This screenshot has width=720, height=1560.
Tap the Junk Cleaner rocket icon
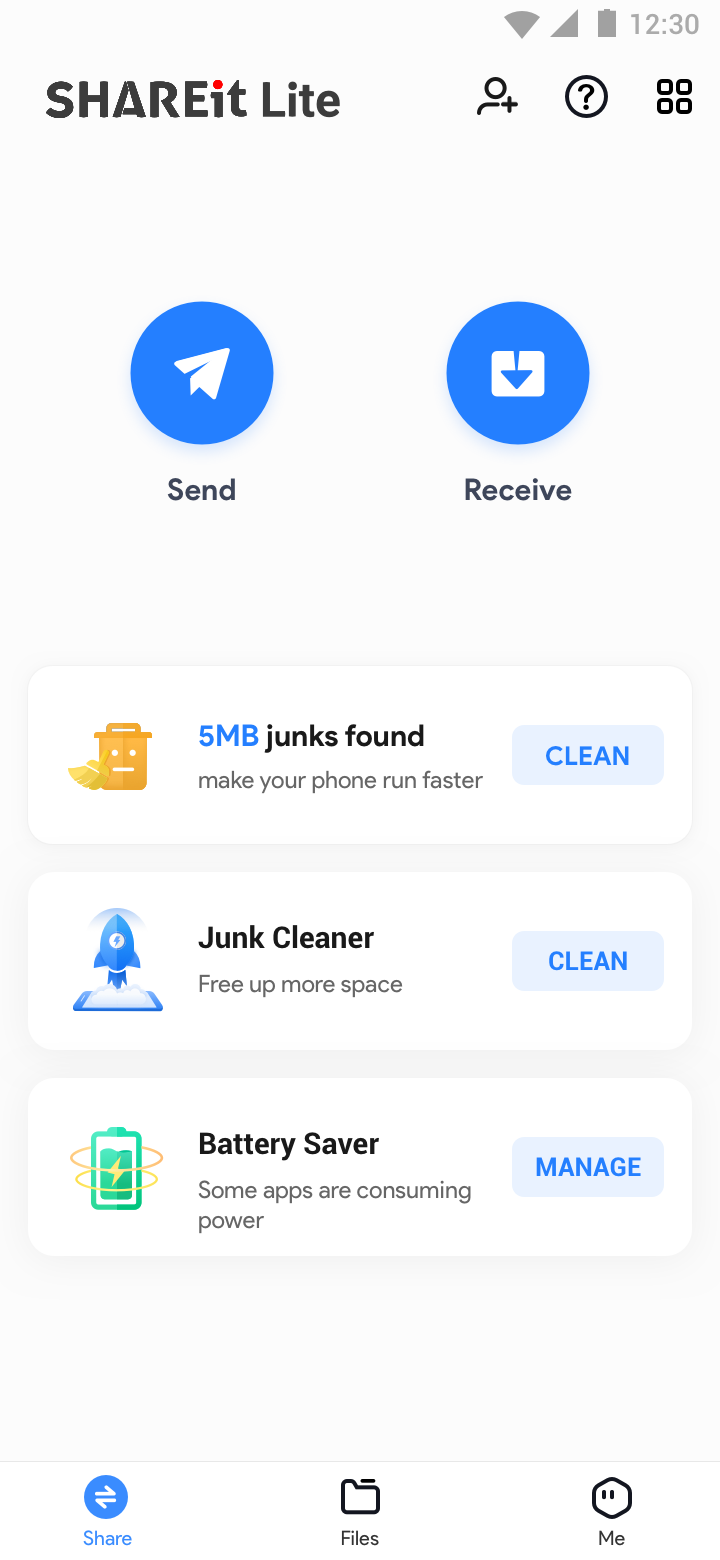point(117,960)
